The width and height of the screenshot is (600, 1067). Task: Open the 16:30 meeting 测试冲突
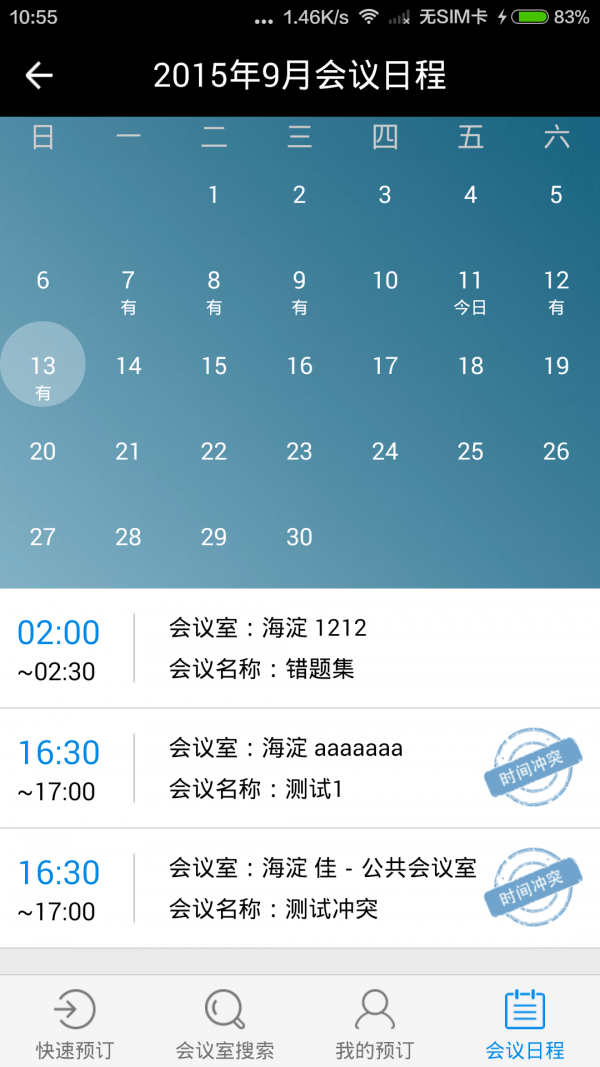point(300,888)
